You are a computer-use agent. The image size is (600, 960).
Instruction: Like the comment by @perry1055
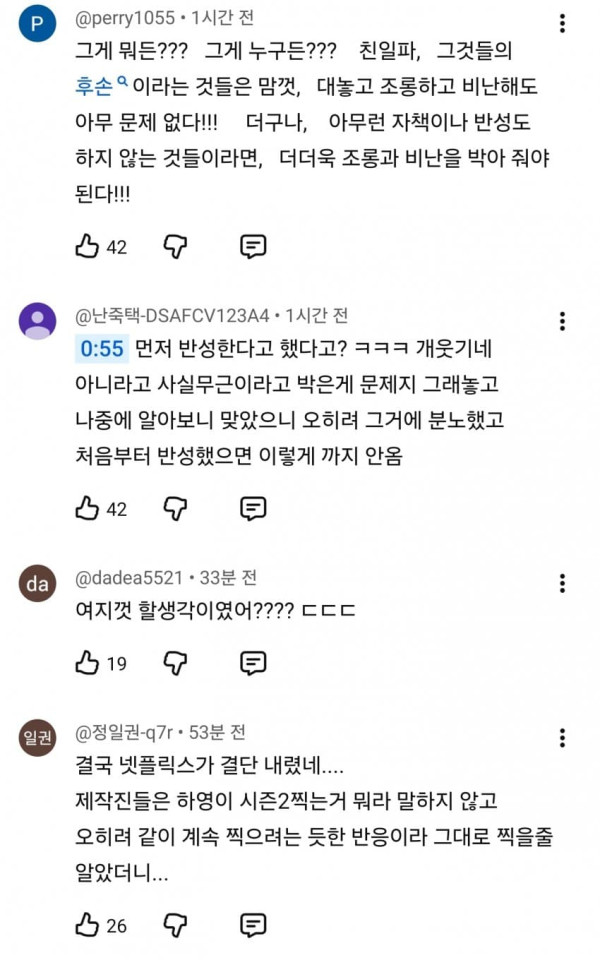86,246
